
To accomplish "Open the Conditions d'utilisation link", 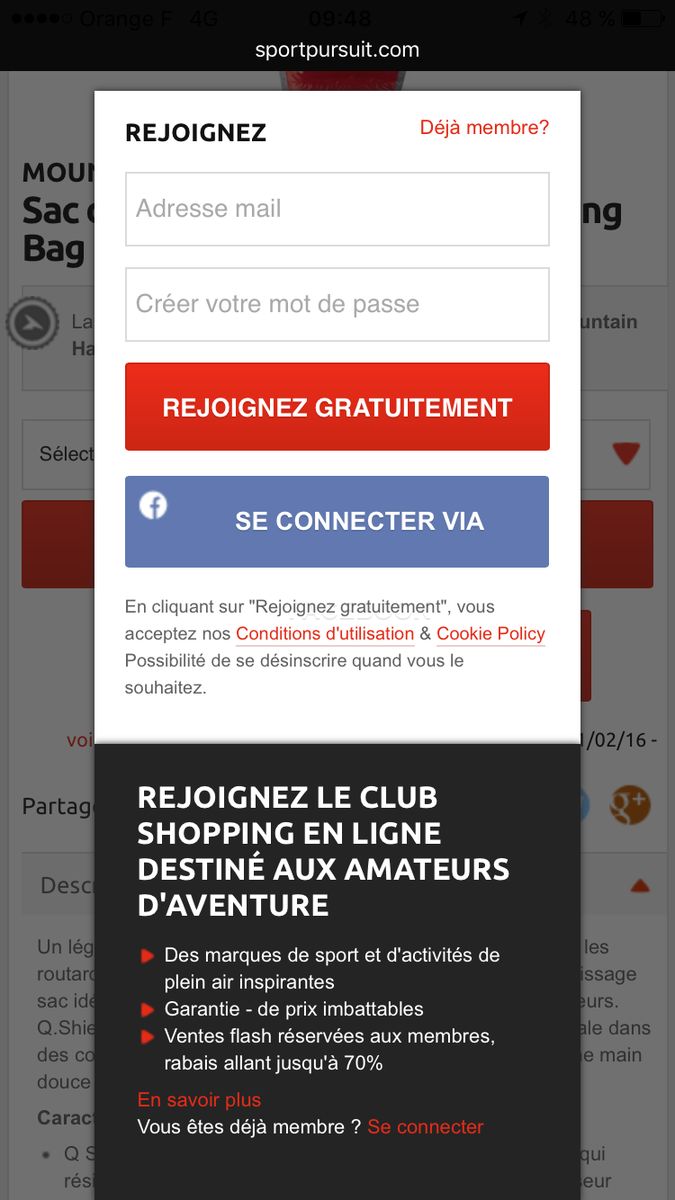I will (x=325, y=634).
